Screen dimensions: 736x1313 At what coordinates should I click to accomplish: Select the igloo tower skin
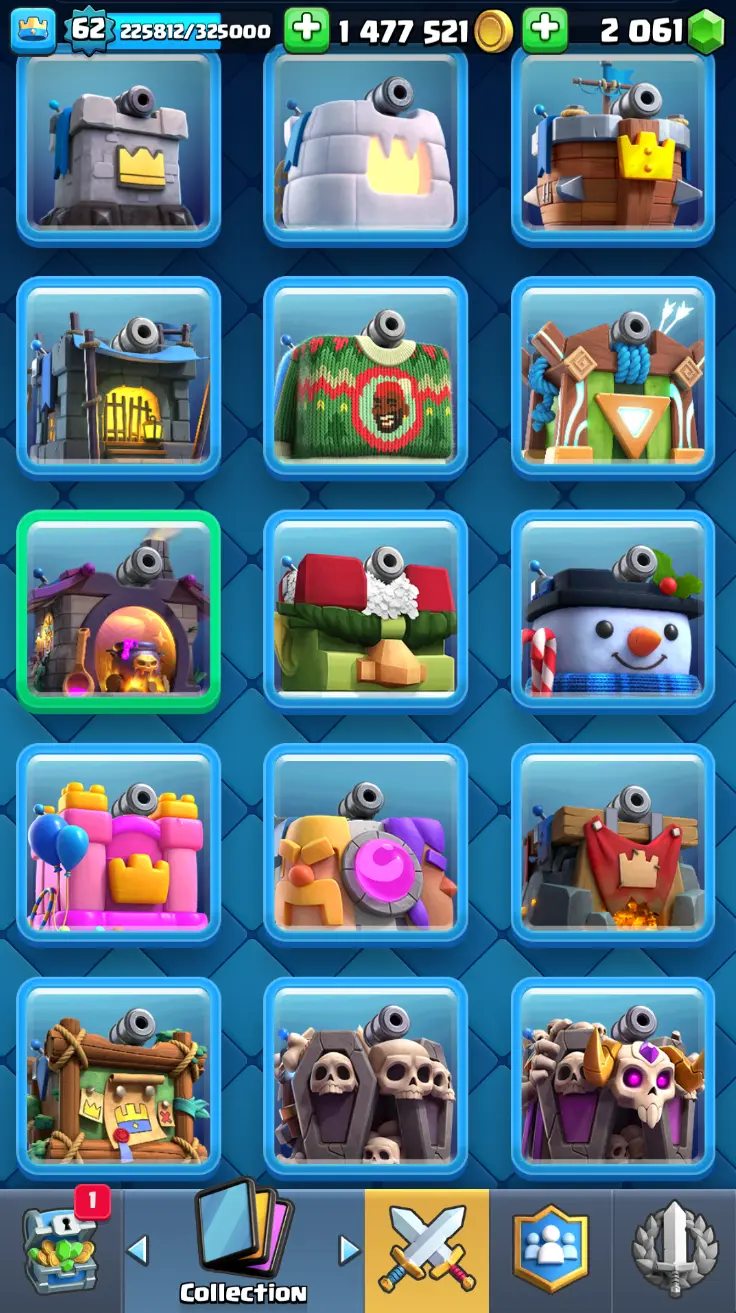[x=365, y=146]
